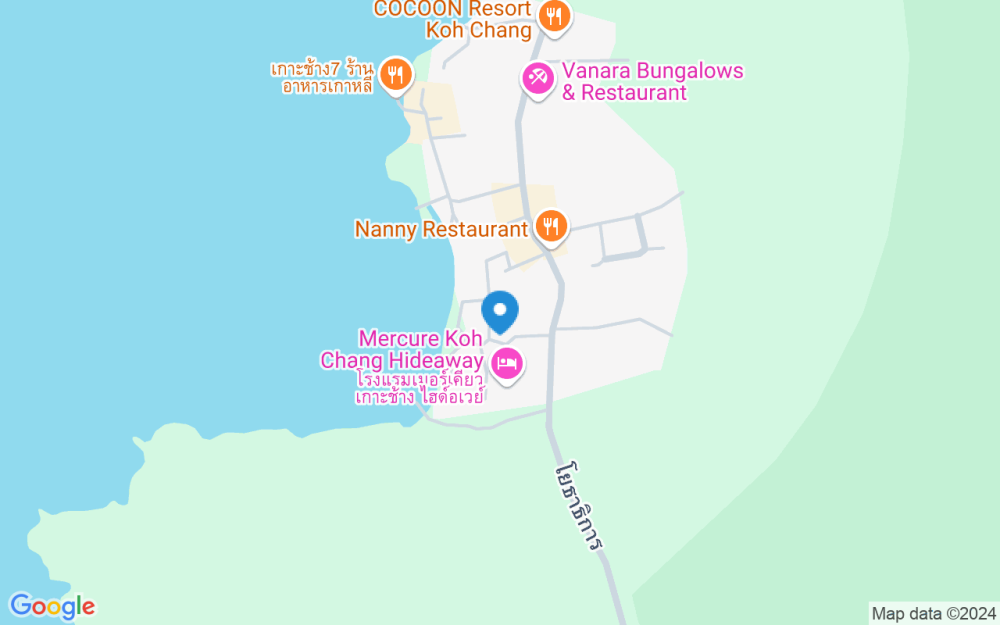Open Vanara Bungalows & Restaurant marker
The height and width of the screenshot is (625, 1000).
pos(538,80)
